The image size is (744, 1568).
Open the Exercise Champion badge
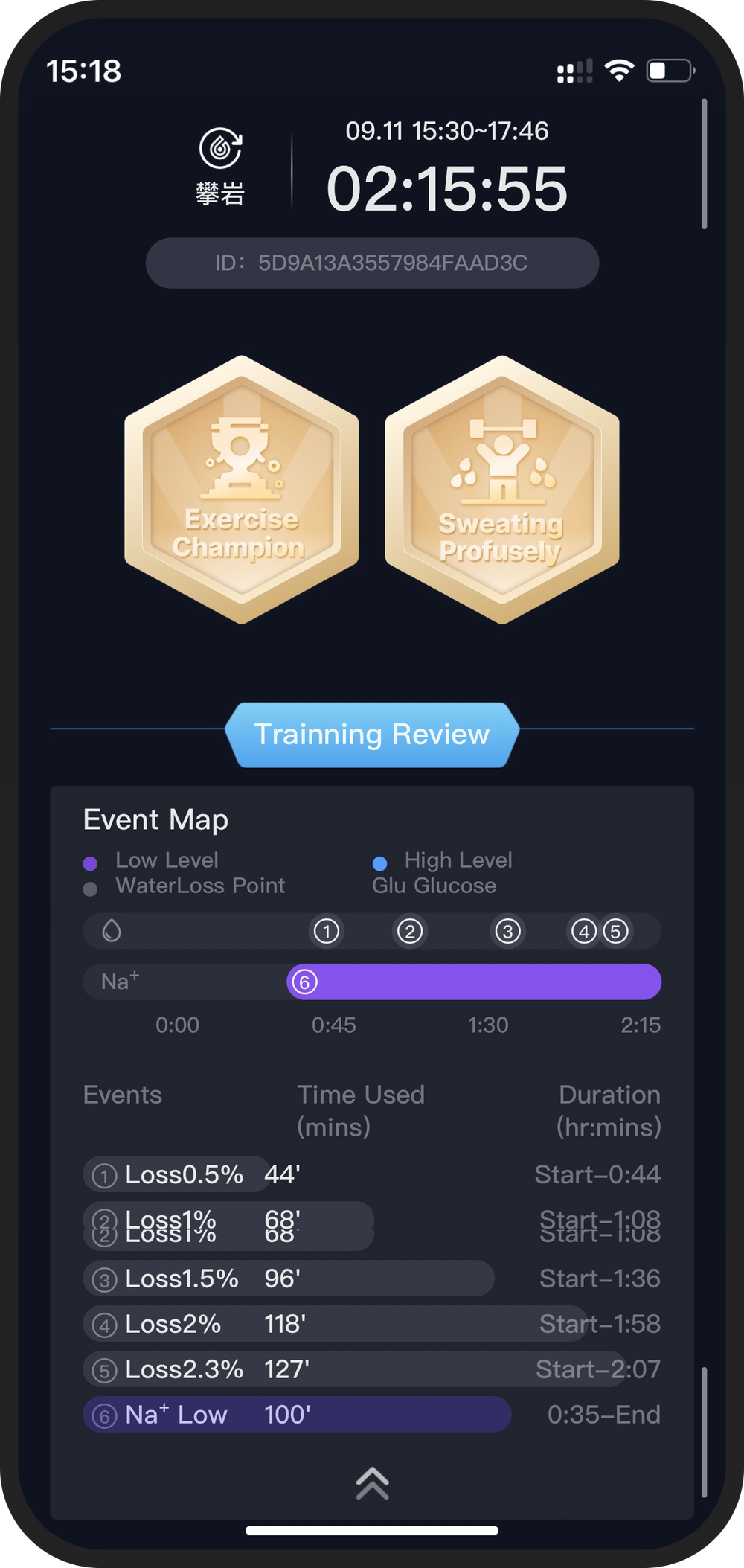241,489
